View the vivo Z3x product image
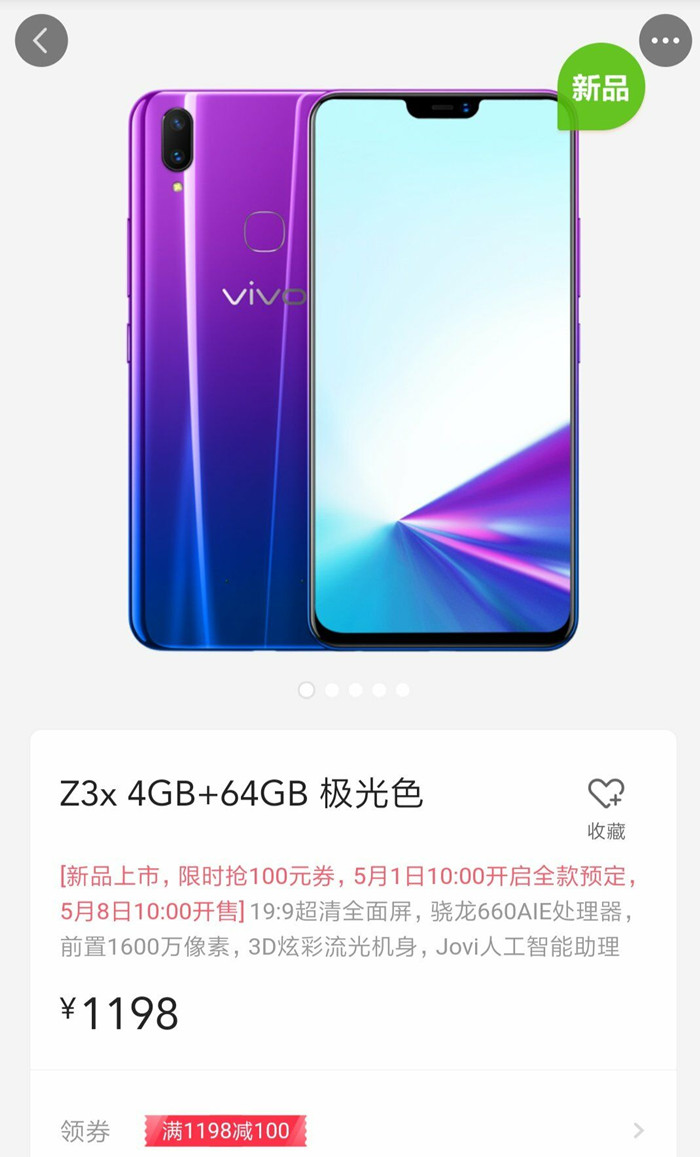The width and height of the screenshot is (700, 1157). (x=353, y=370)
